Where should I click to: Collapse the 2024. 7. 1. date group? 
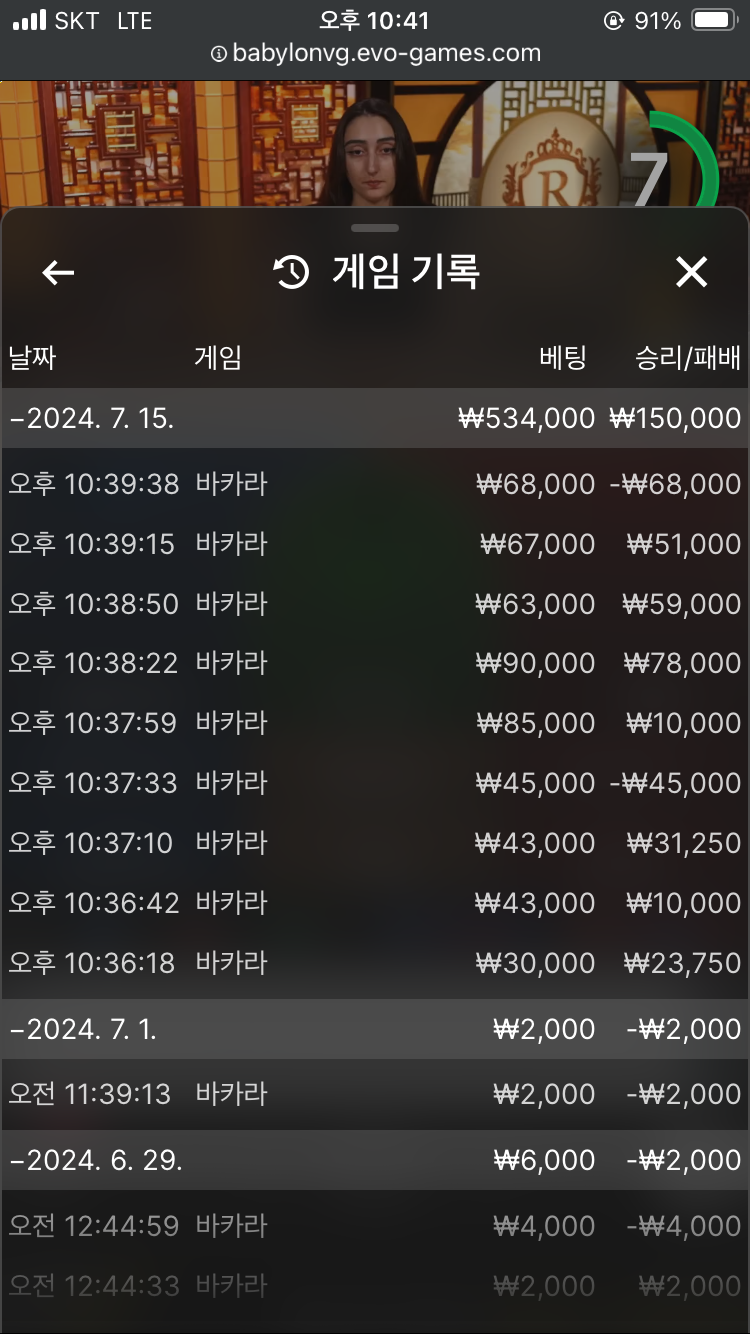(x=84, y=1029)
